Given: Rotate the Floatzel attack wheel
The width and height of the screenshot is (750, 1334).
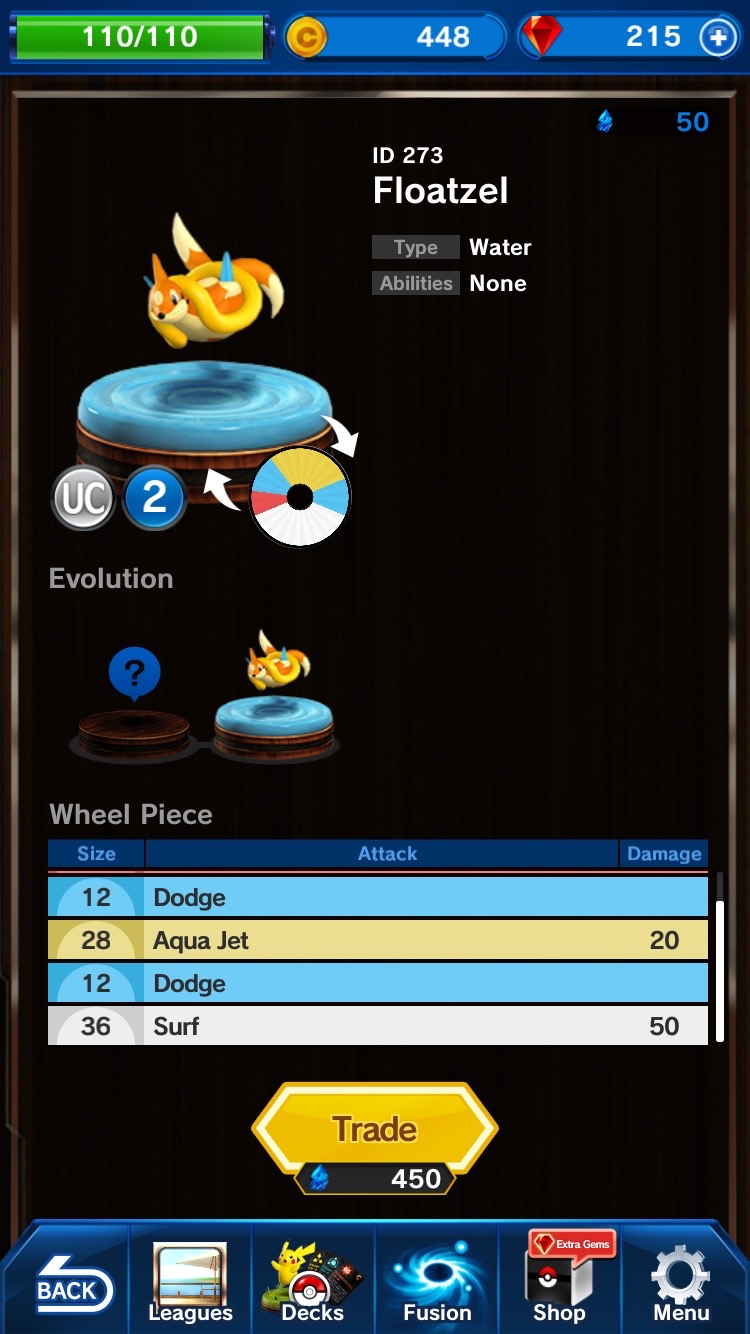Looking at the screenshot, I should point(300,497).
